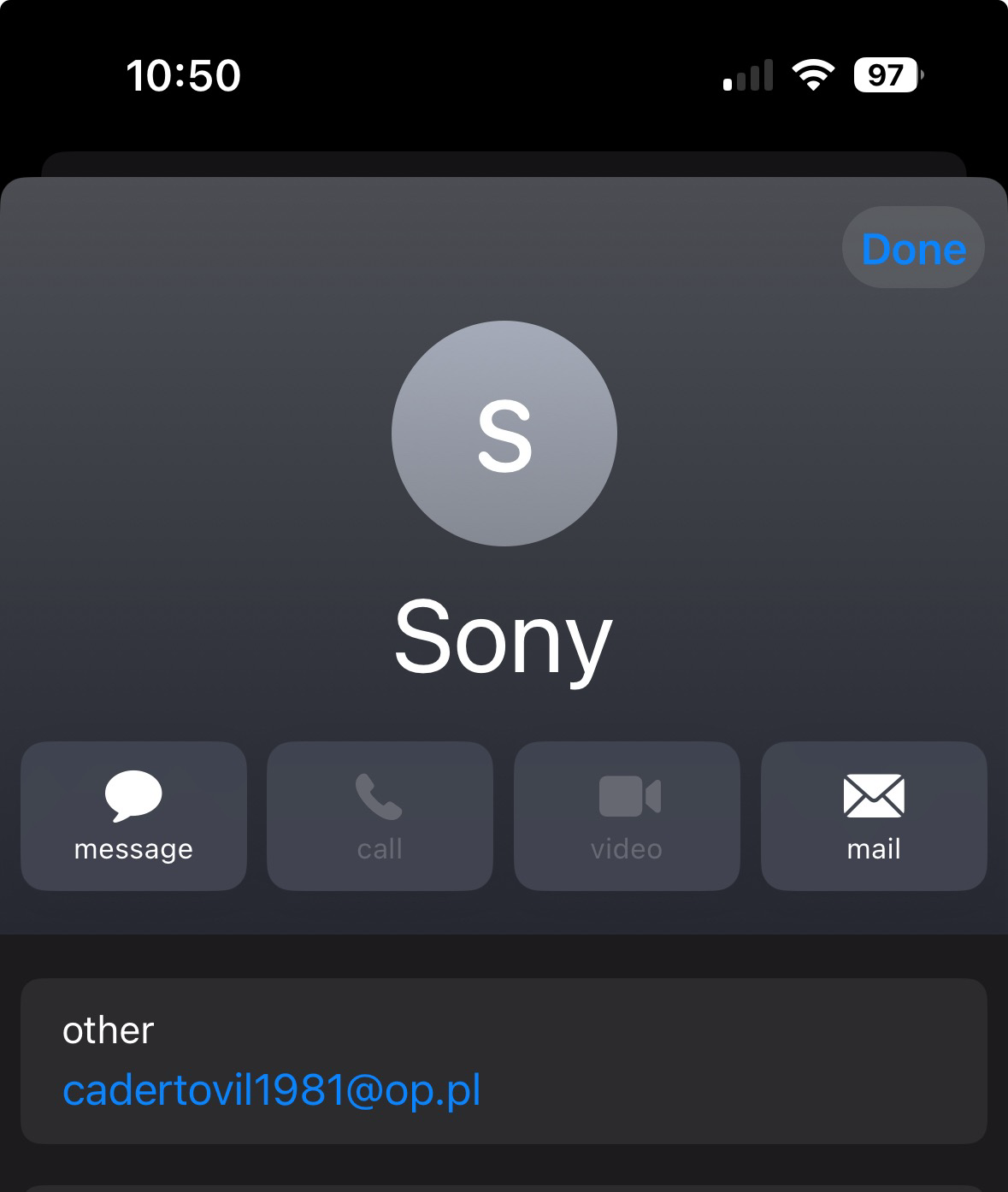Open email address cadertovil1981@op.pl
1008x1192 pixels.
click(272, 1090)
